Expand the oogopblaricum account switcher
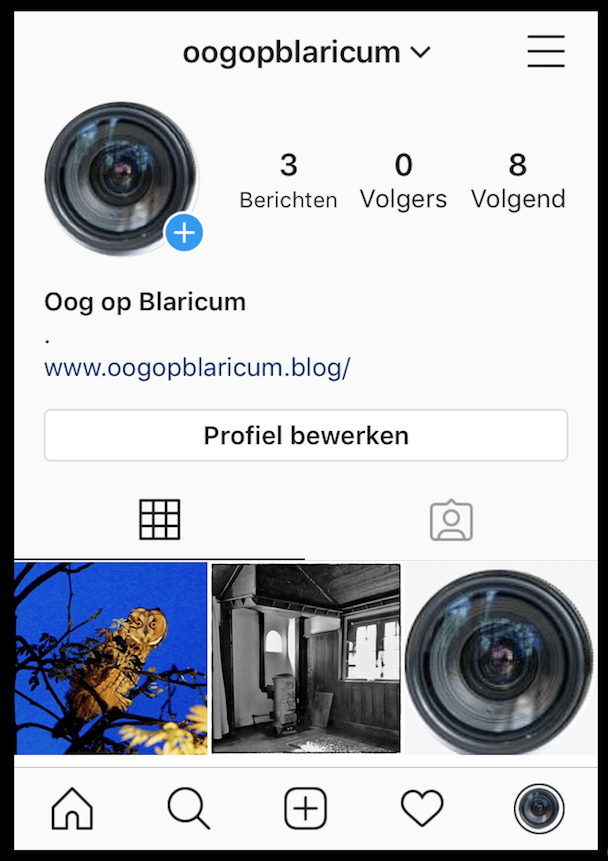Screen dimensions: 608x861 tap(306, 52)
